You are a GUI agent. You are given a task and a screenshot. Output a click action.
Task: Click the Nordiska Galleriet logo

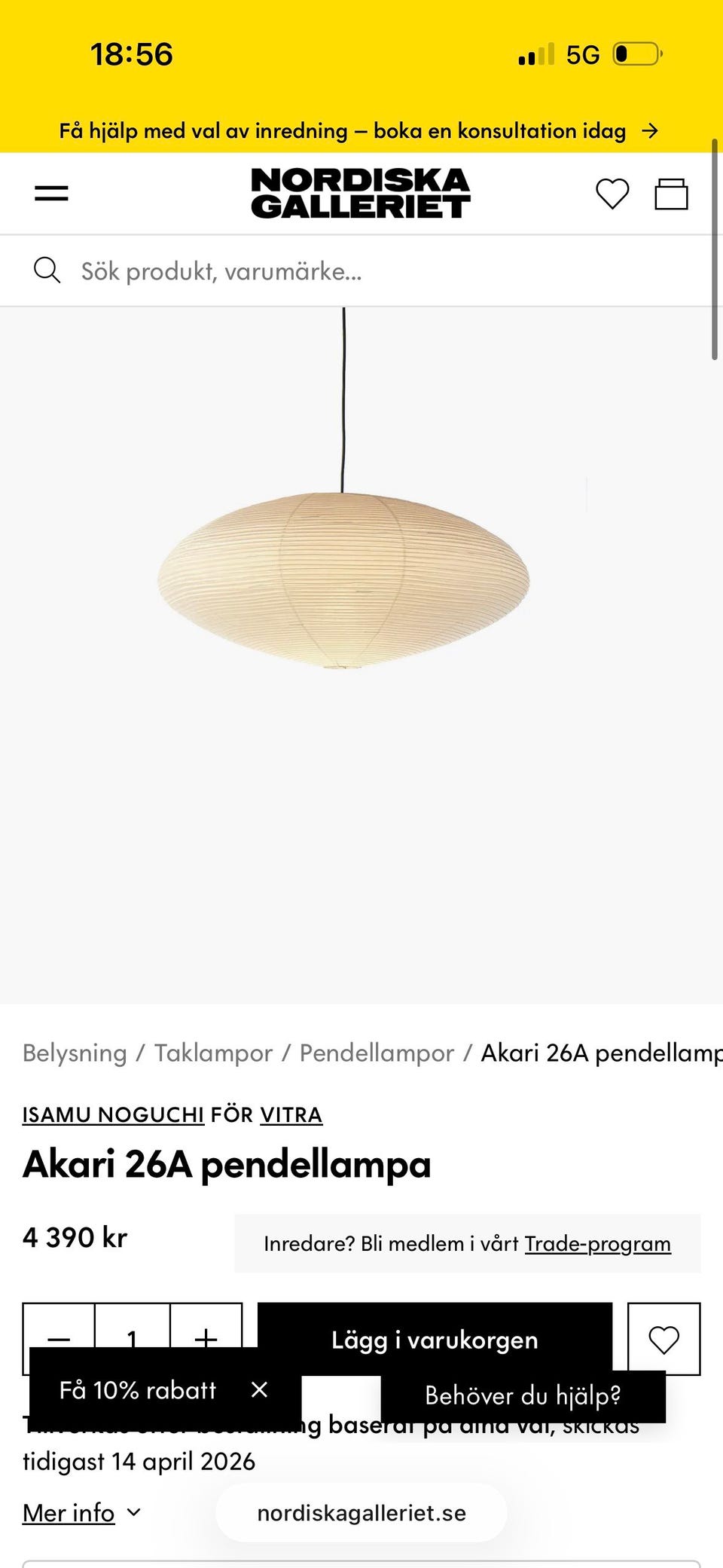point(360,193)
